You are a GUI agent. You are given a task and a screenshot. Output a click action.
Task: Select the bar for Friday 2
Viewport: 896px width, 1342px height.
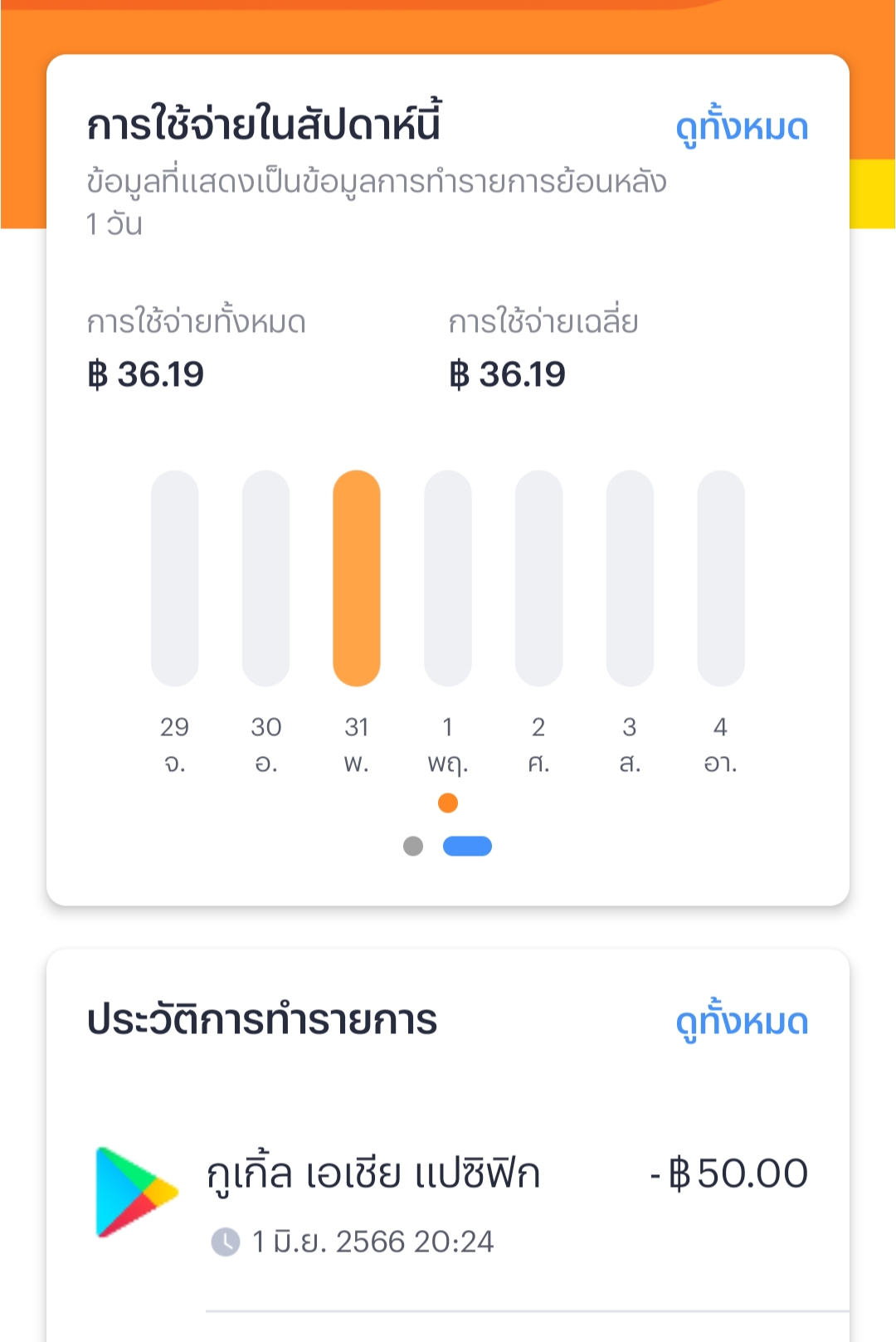[538, 578]
